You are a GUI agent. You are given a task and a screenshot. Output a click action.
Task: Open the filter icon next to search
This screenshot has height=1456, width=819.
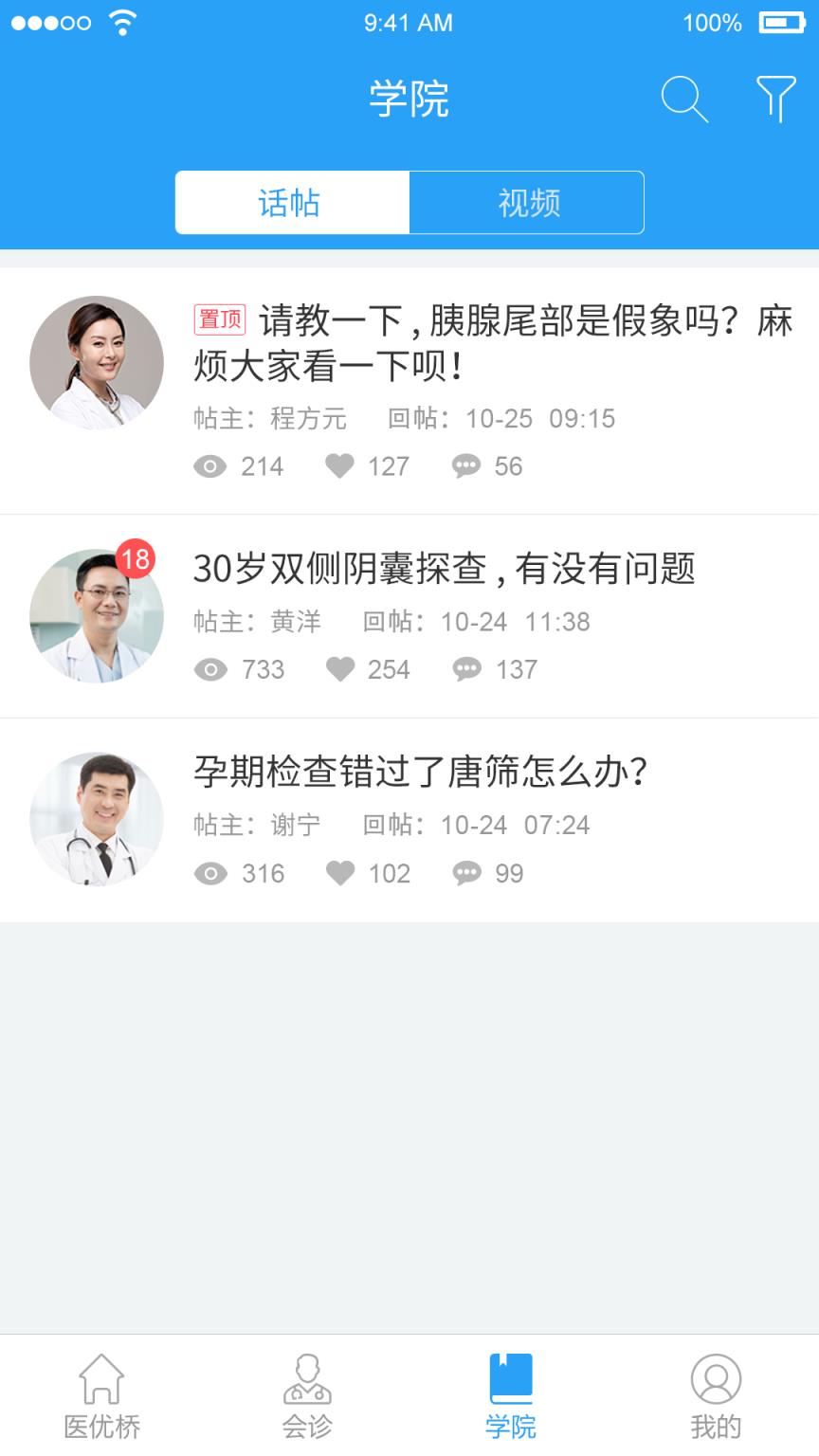[x=776, y=98]
